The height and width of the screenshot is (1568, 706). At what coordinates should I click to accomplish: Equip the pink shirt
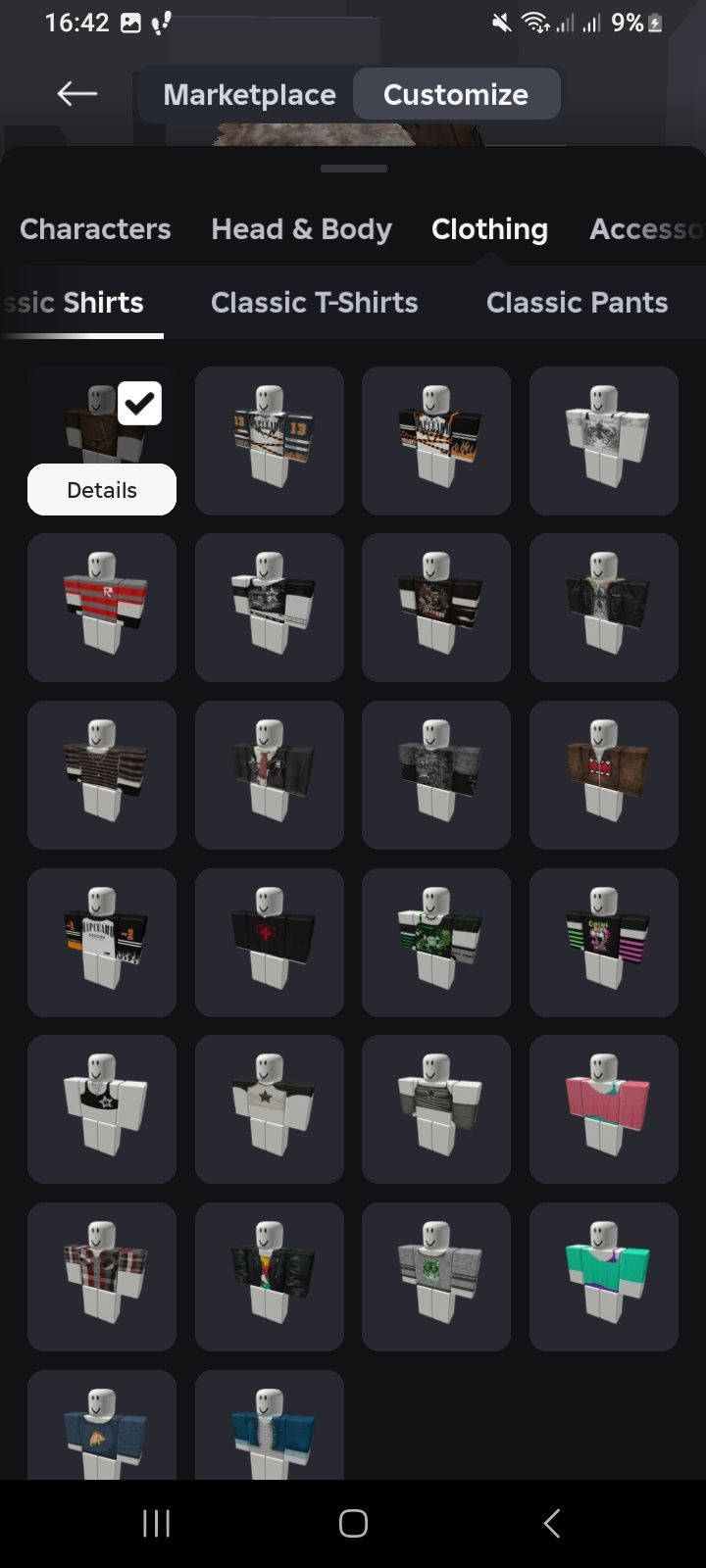click(604, 1108)
